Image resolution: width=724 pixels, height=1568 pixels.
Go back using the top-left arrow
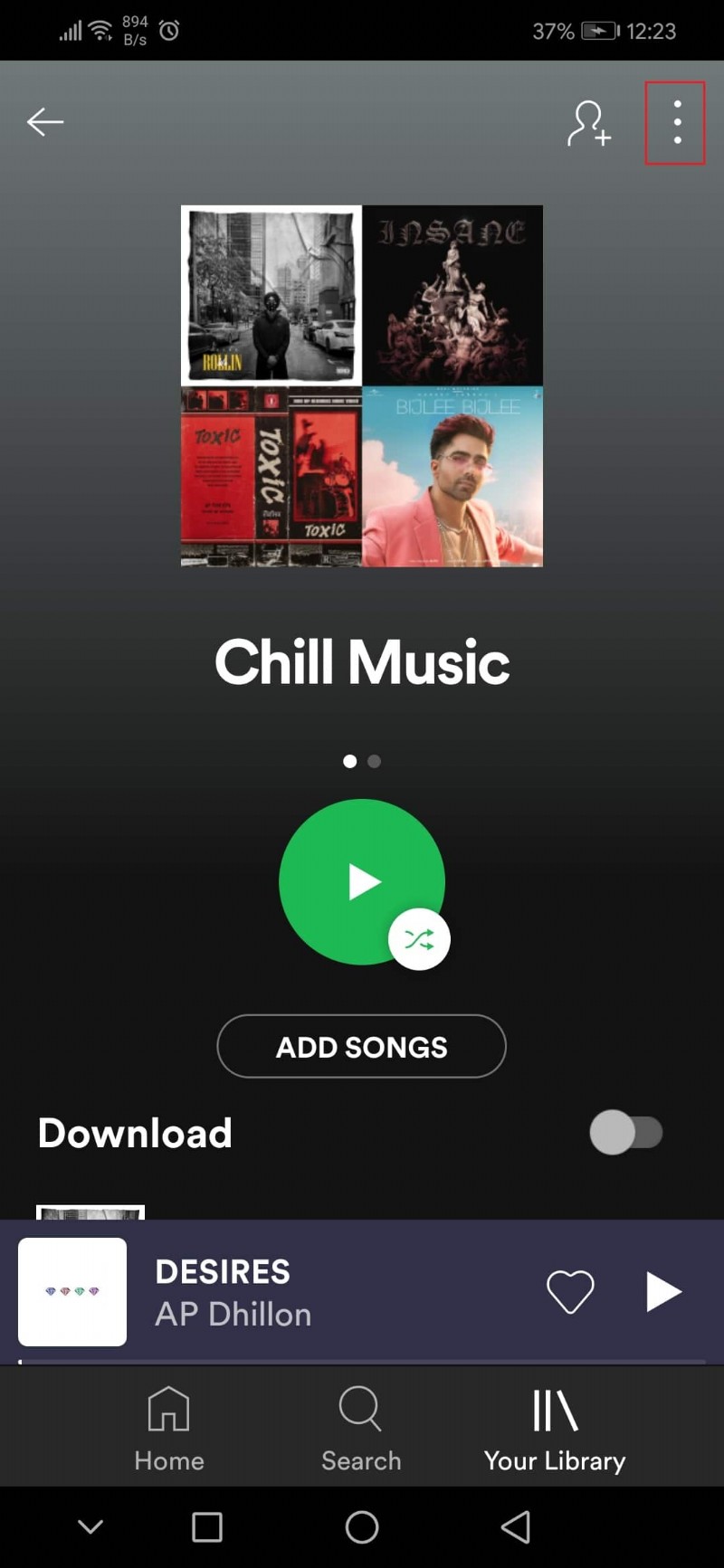[x=45, y=122]
